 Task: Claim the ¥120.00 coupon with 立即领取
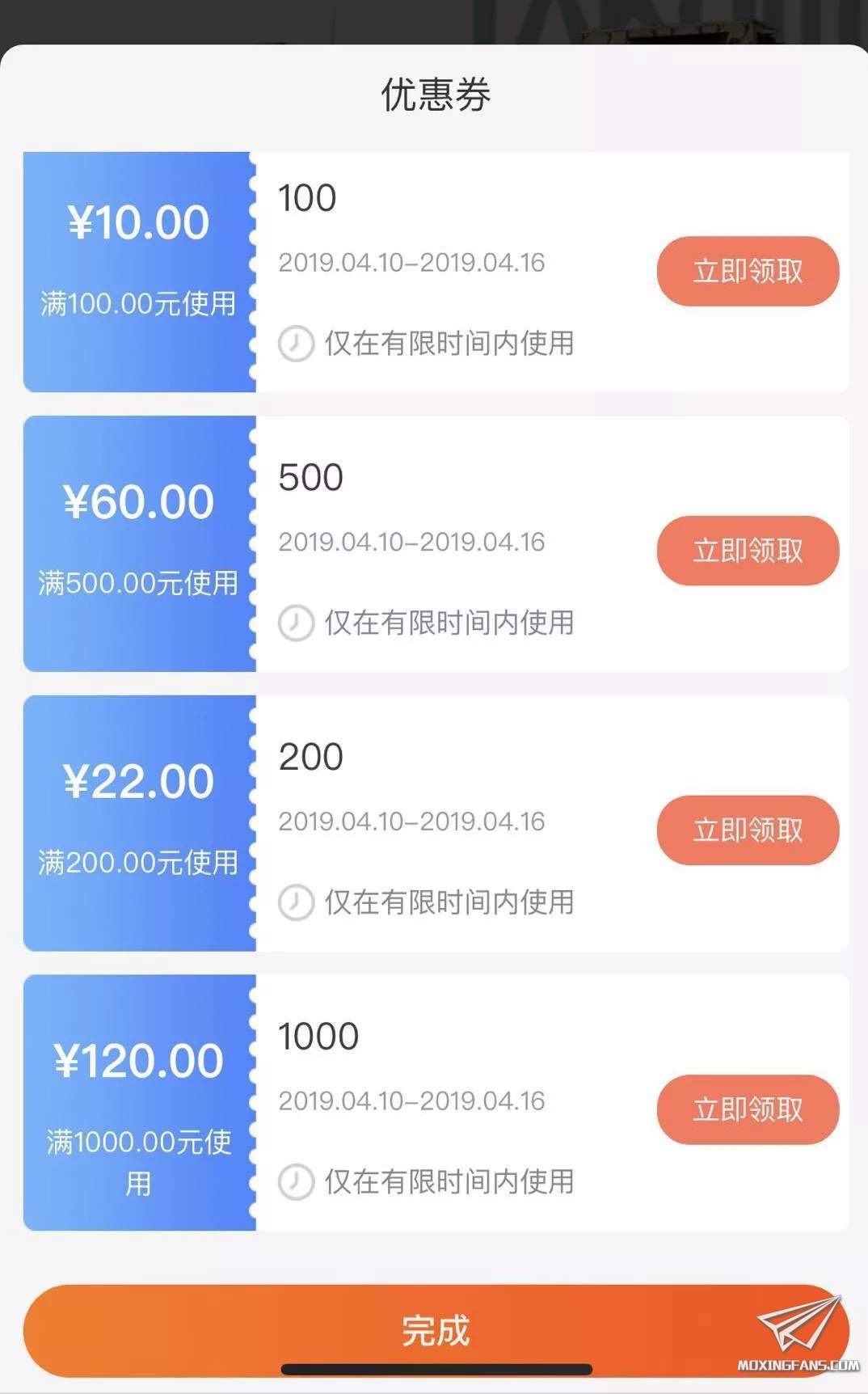point(748,1109)
